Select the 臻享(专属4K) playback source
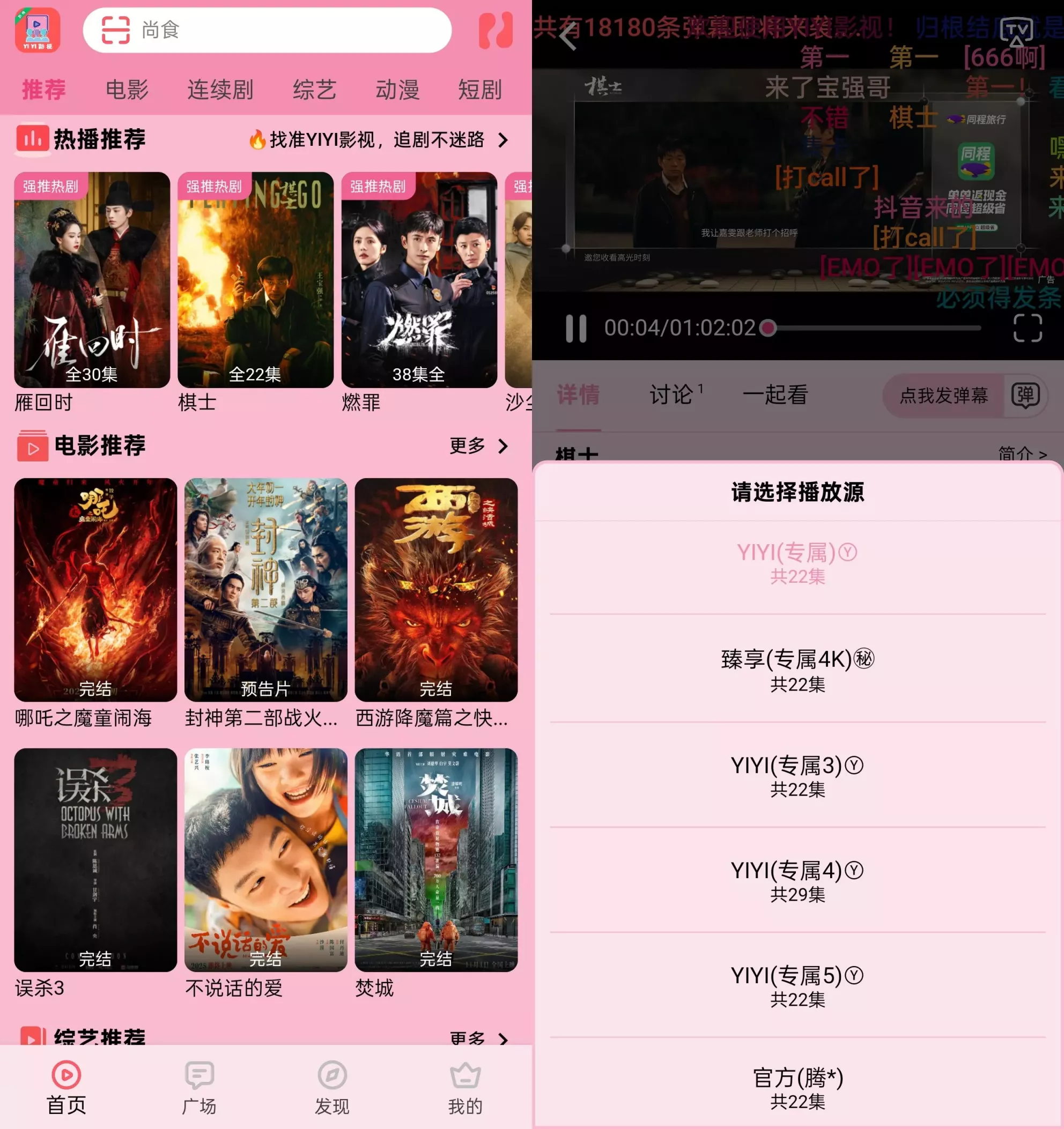Image resolution: width=1064 pixels, height=1129 pixels. pos(796,670)
